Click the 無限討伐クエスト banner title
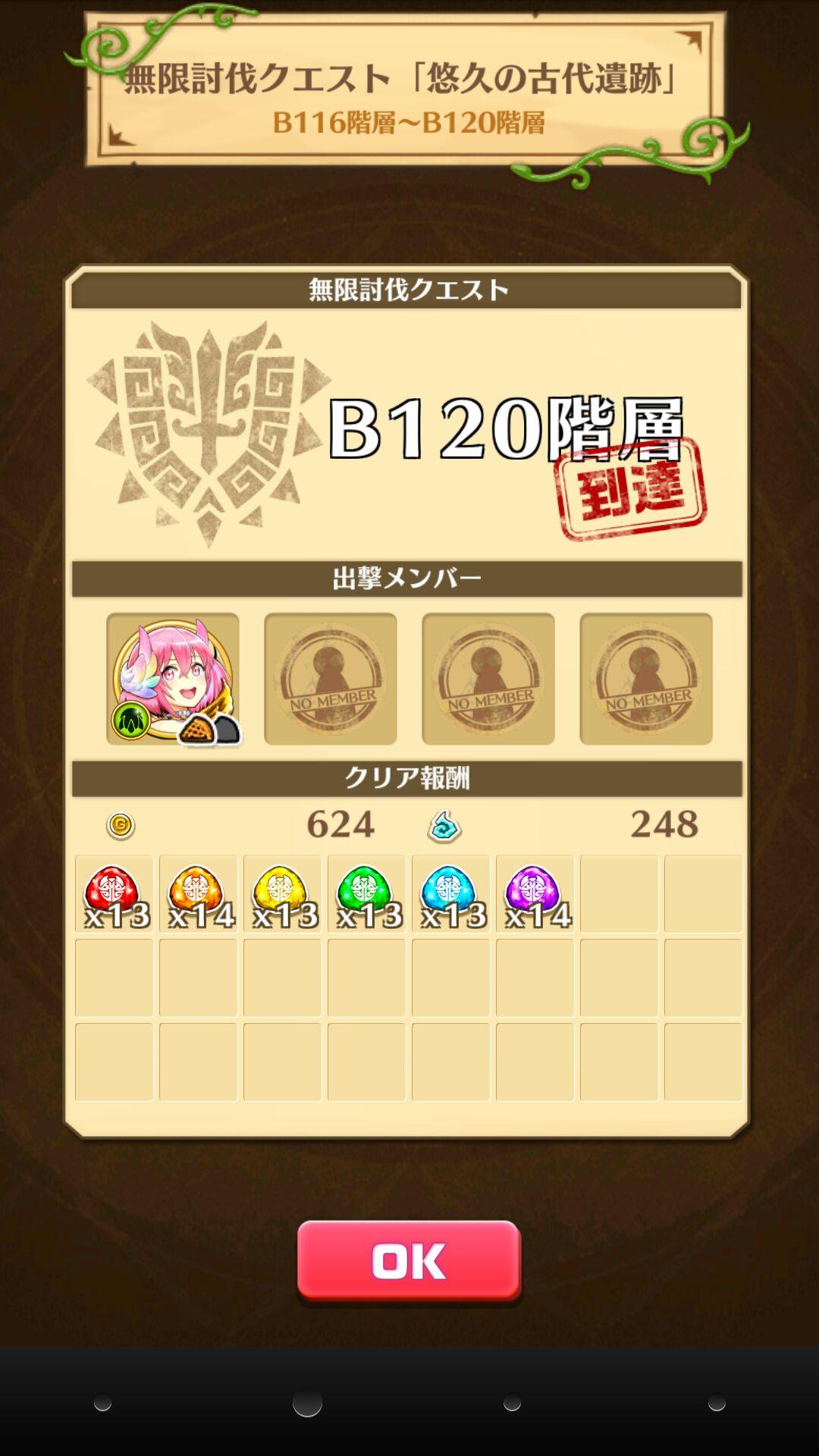This screenshot has width=819, height=1456. pos(409,289)
